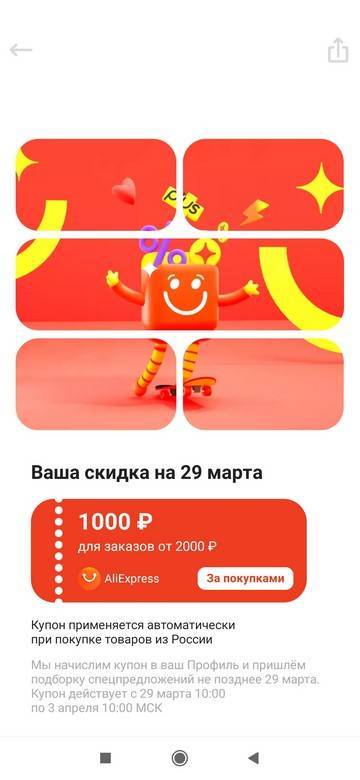Screen dimensions: 360x780
Task: Go back using the top-left arrow
Action: point(21,50)
